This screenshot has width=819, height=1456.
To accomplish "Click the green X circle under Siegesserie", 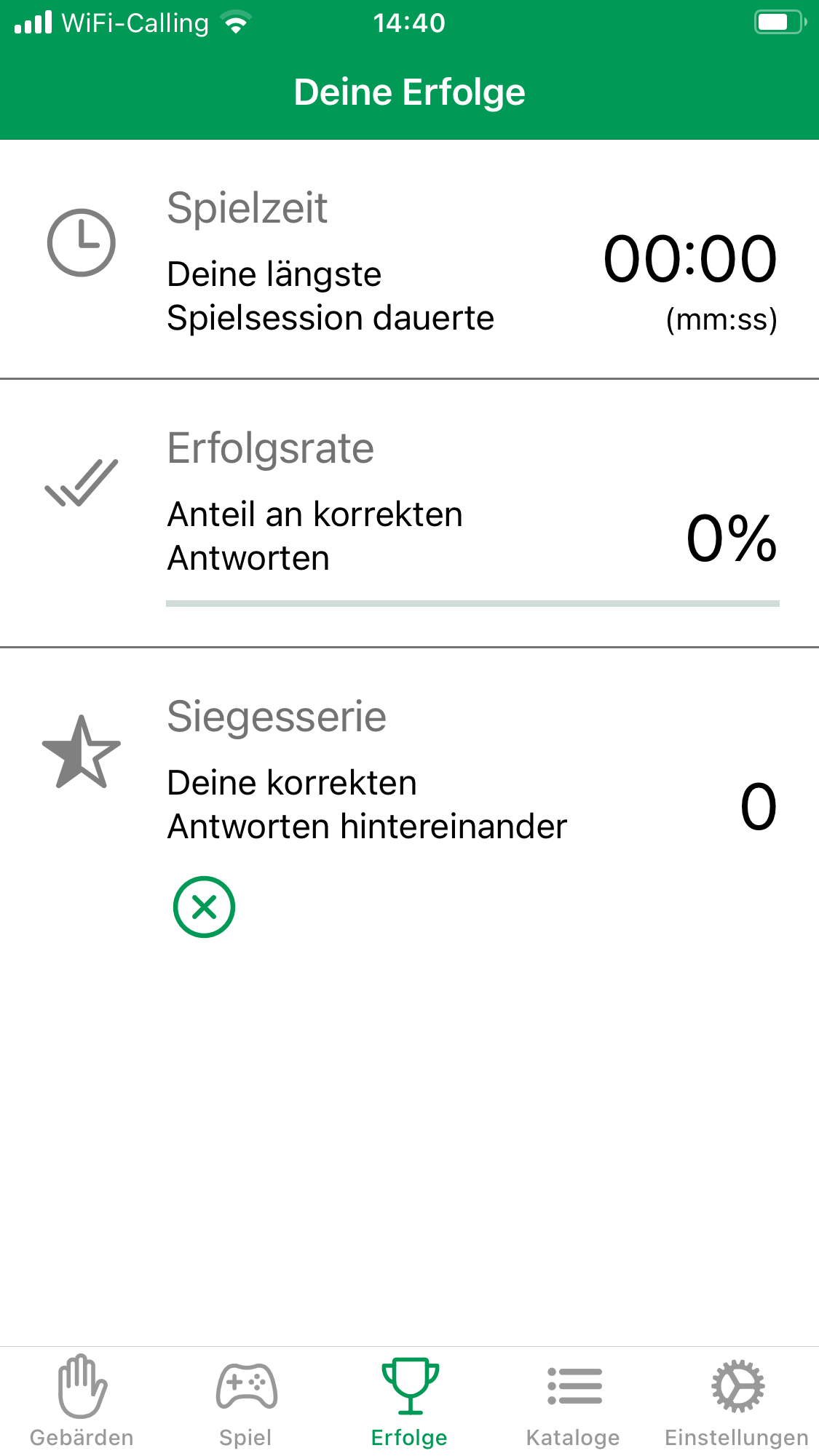I will point(205,907).
